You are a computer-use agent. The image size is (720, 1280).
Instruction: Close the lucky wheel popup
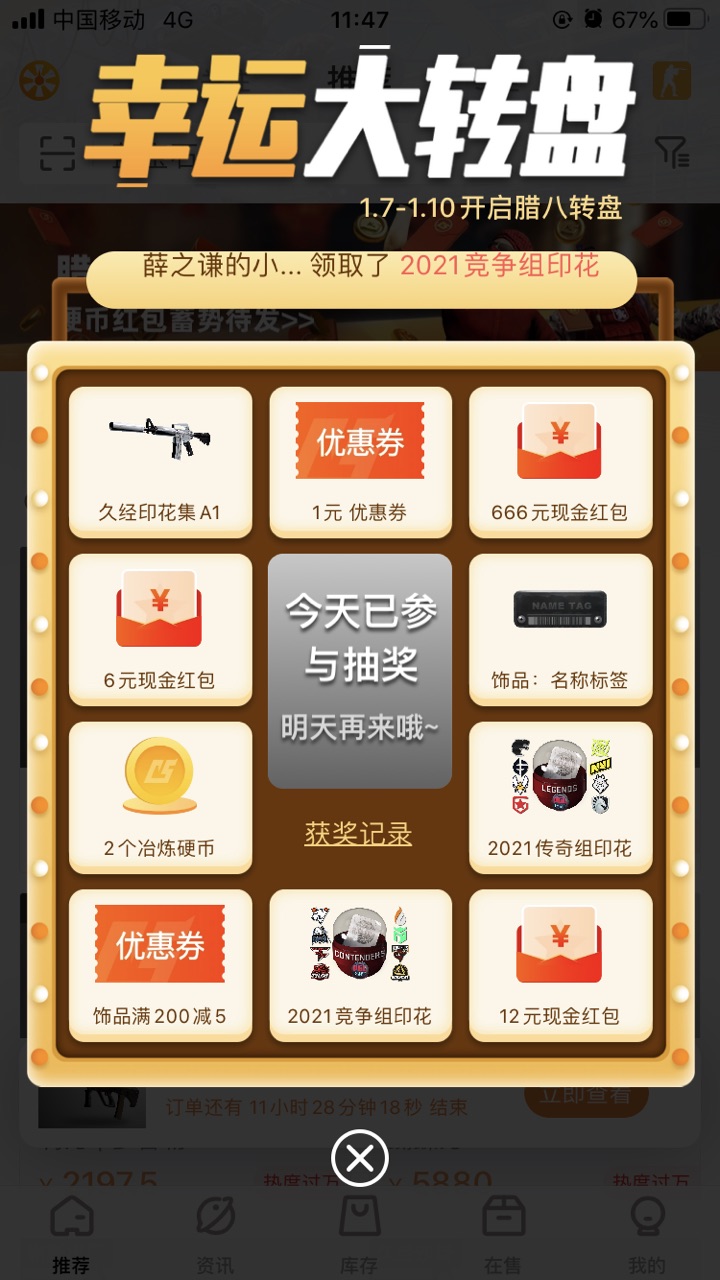[x=359, y=1158]
